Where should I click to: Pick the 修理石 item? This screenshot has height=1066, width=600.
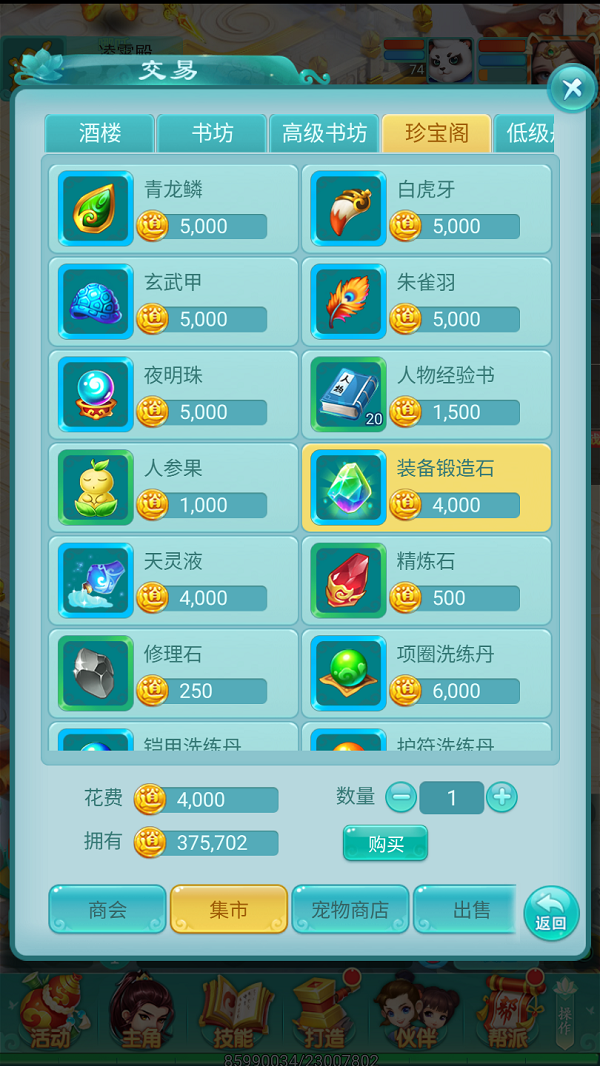pyautogui.click(x=173, y=674)
